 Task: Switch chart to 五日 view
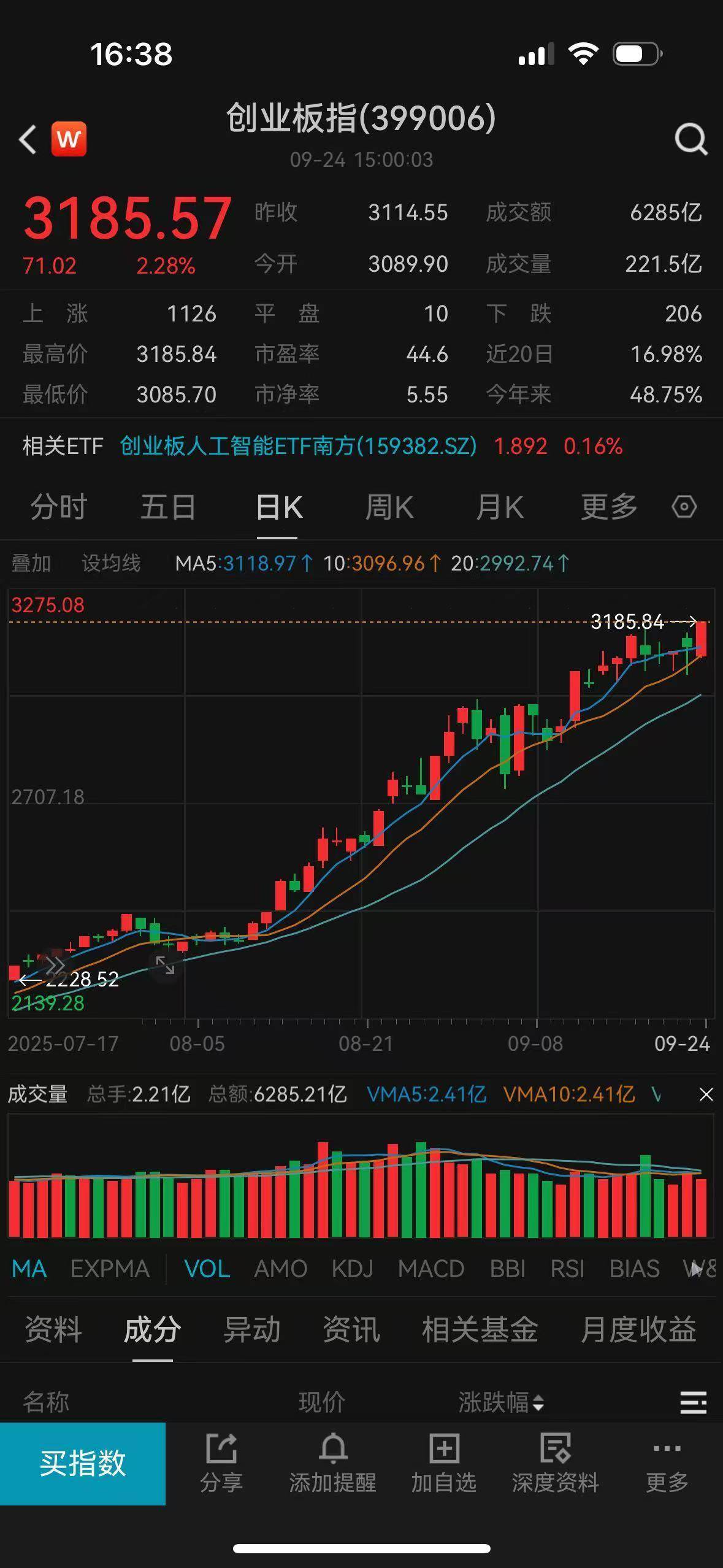(x=167, y=507)
